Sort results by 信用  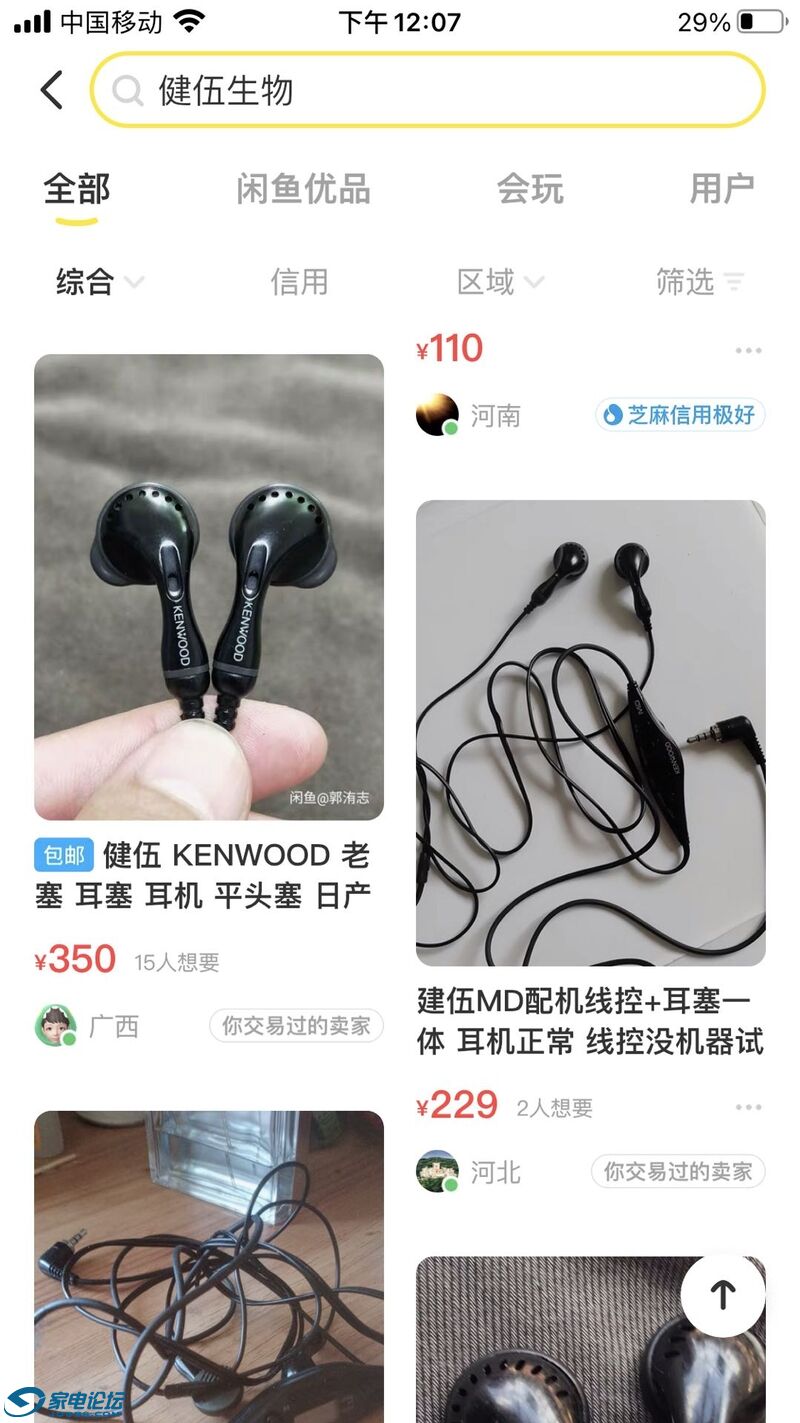click(299, 282)
